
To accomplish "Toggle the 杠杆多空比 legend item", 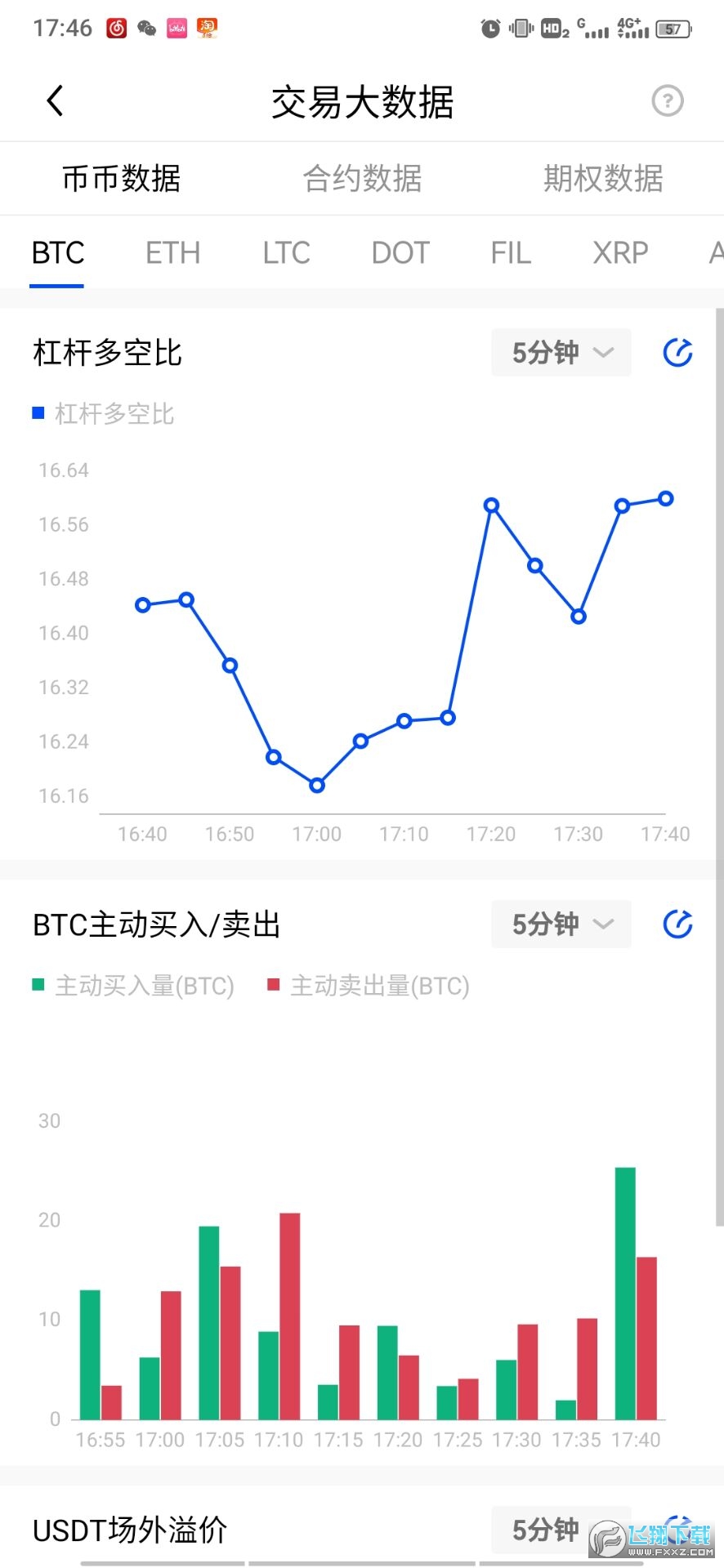I will coord(103,414).
